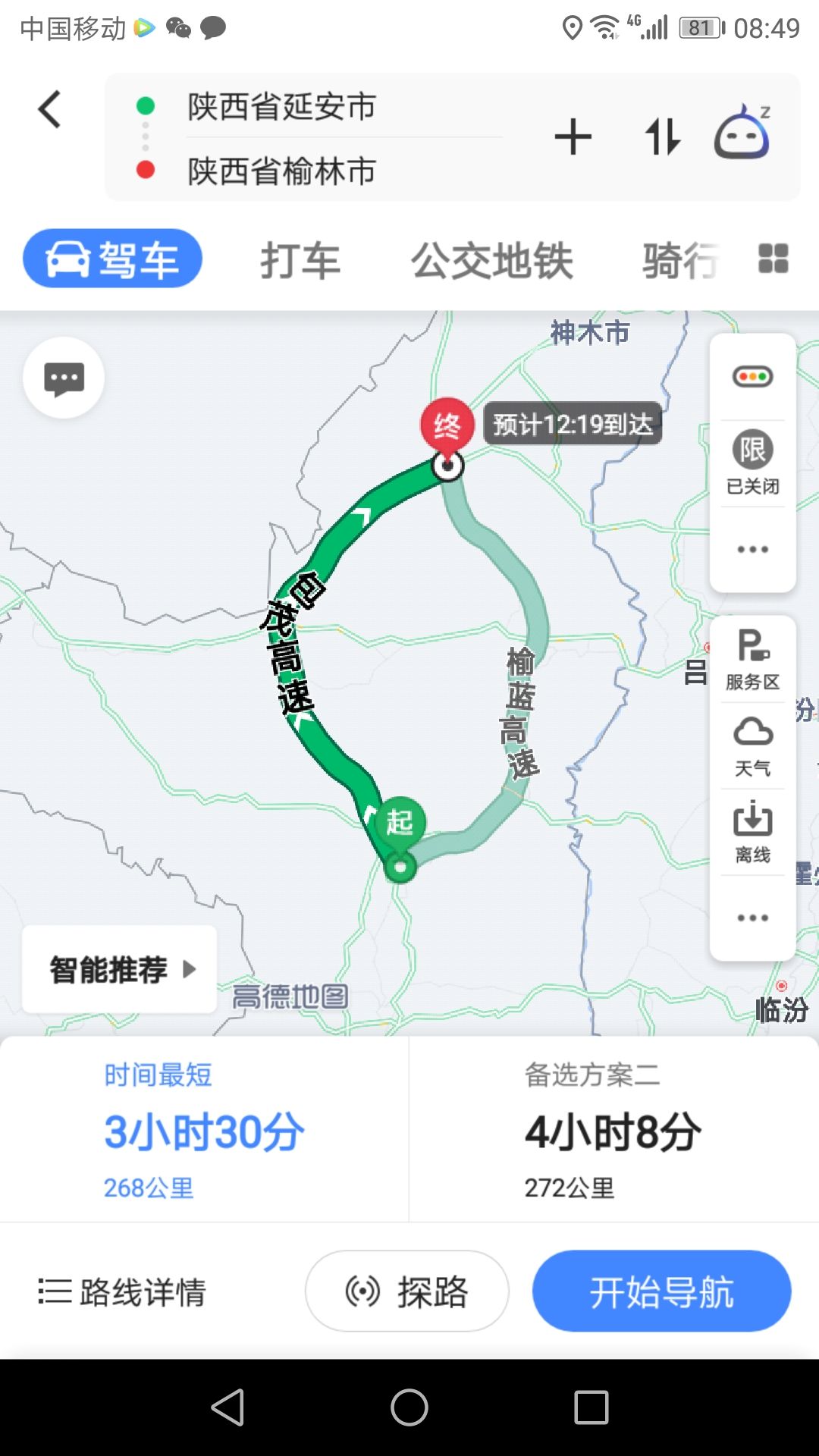Open the 智能推荐 route preference
The height and width of the screenshot is (1456, 819).
click(120, 969)
